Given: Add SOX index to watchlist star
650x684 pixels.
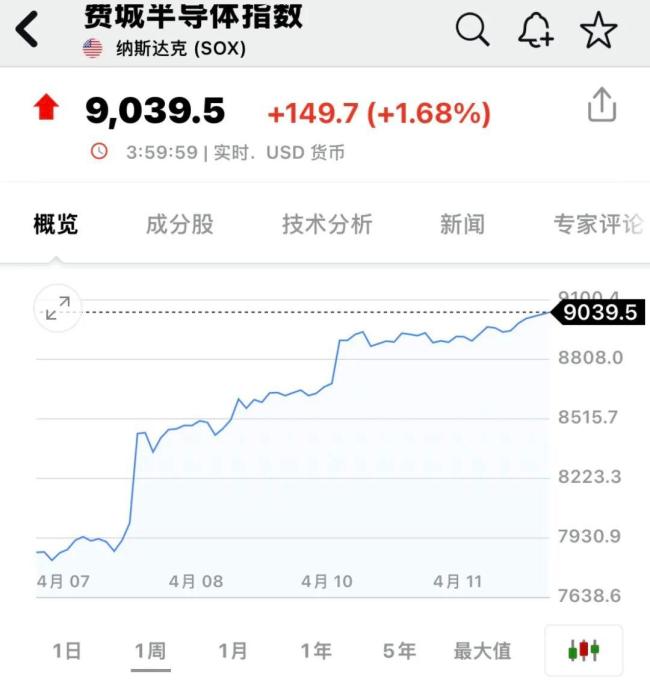Looking at the screenshot, I should tap(599, 31).
